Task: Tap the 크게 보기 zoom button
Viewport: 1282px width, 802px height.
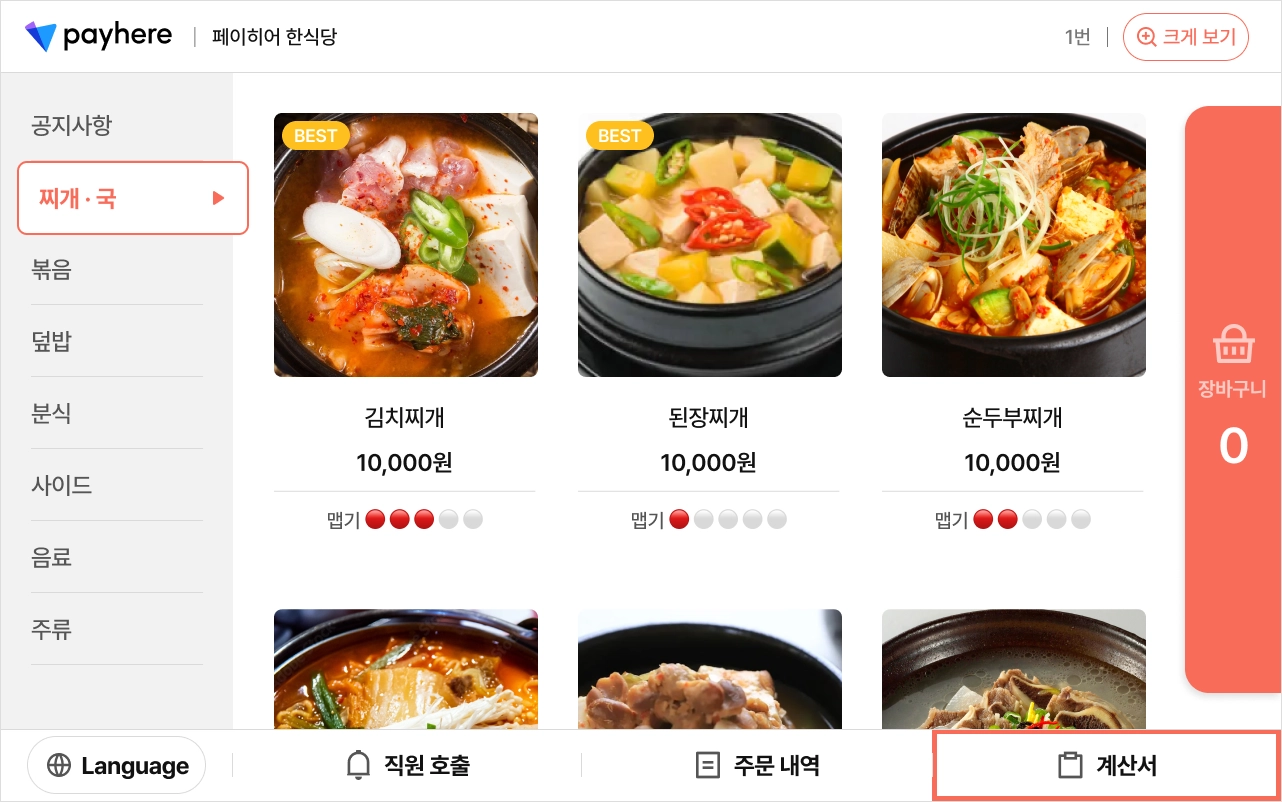Action: coord(1185,37)
